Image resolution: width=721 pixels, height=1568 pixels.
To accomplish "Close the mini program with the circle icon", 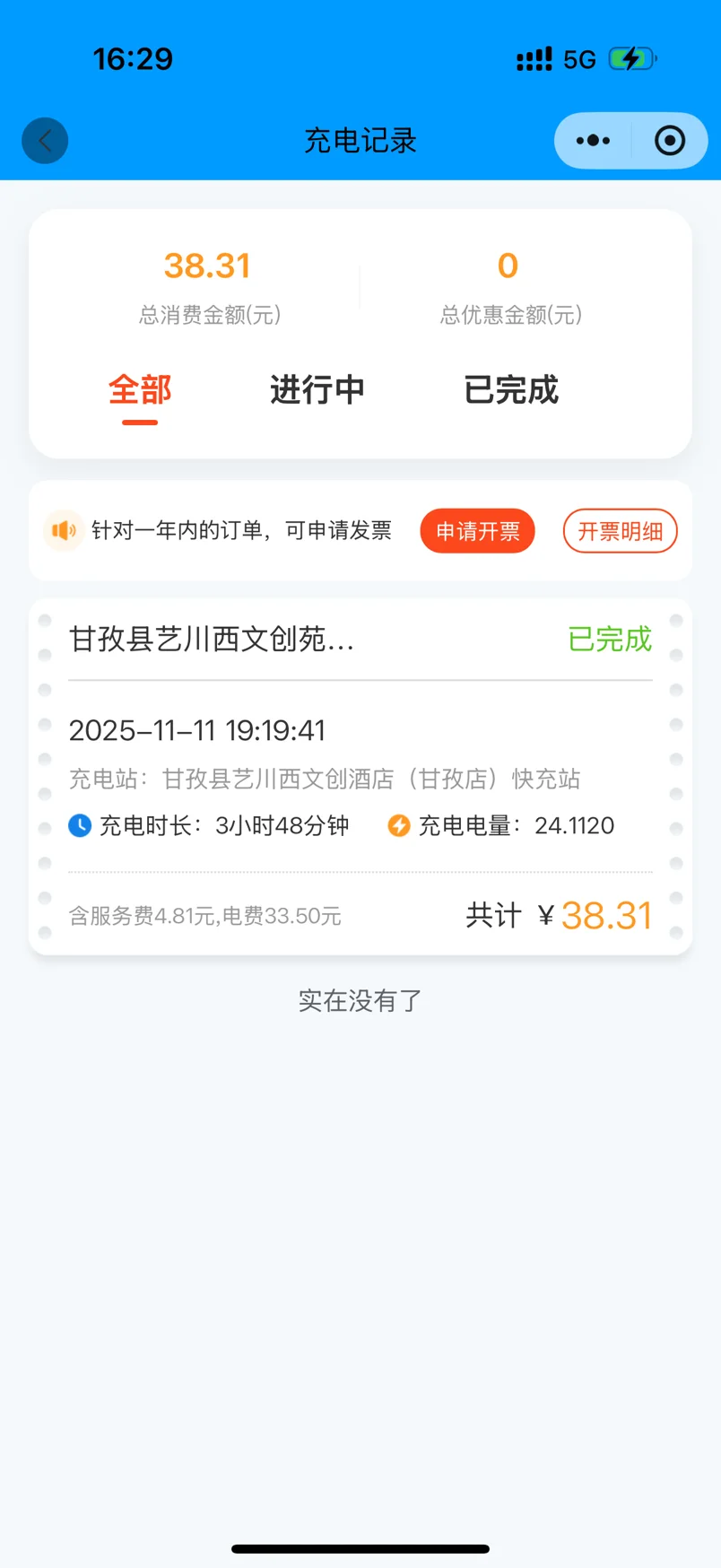I will pos(670,141).
